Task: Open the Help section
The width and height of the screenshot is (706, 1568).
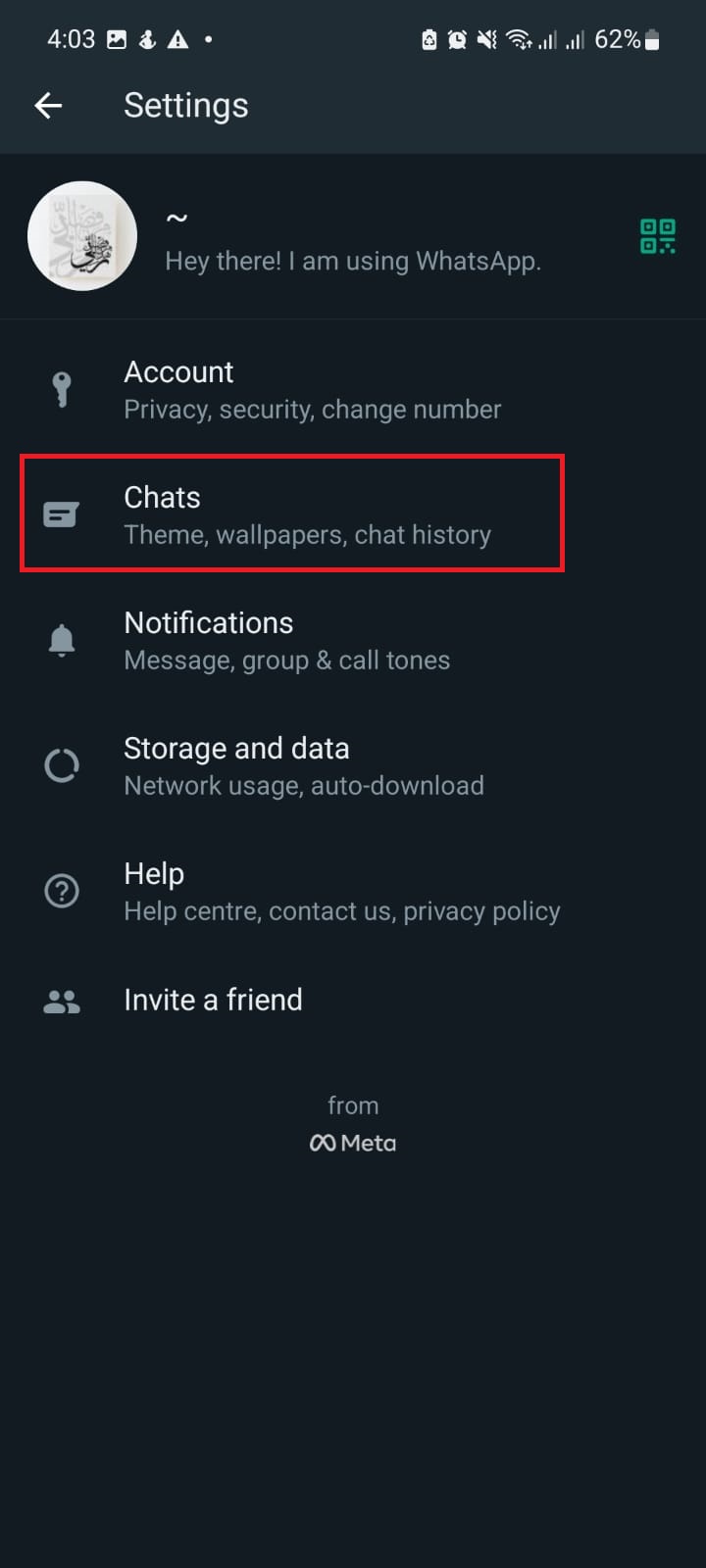Action: (x=353, y=891)
